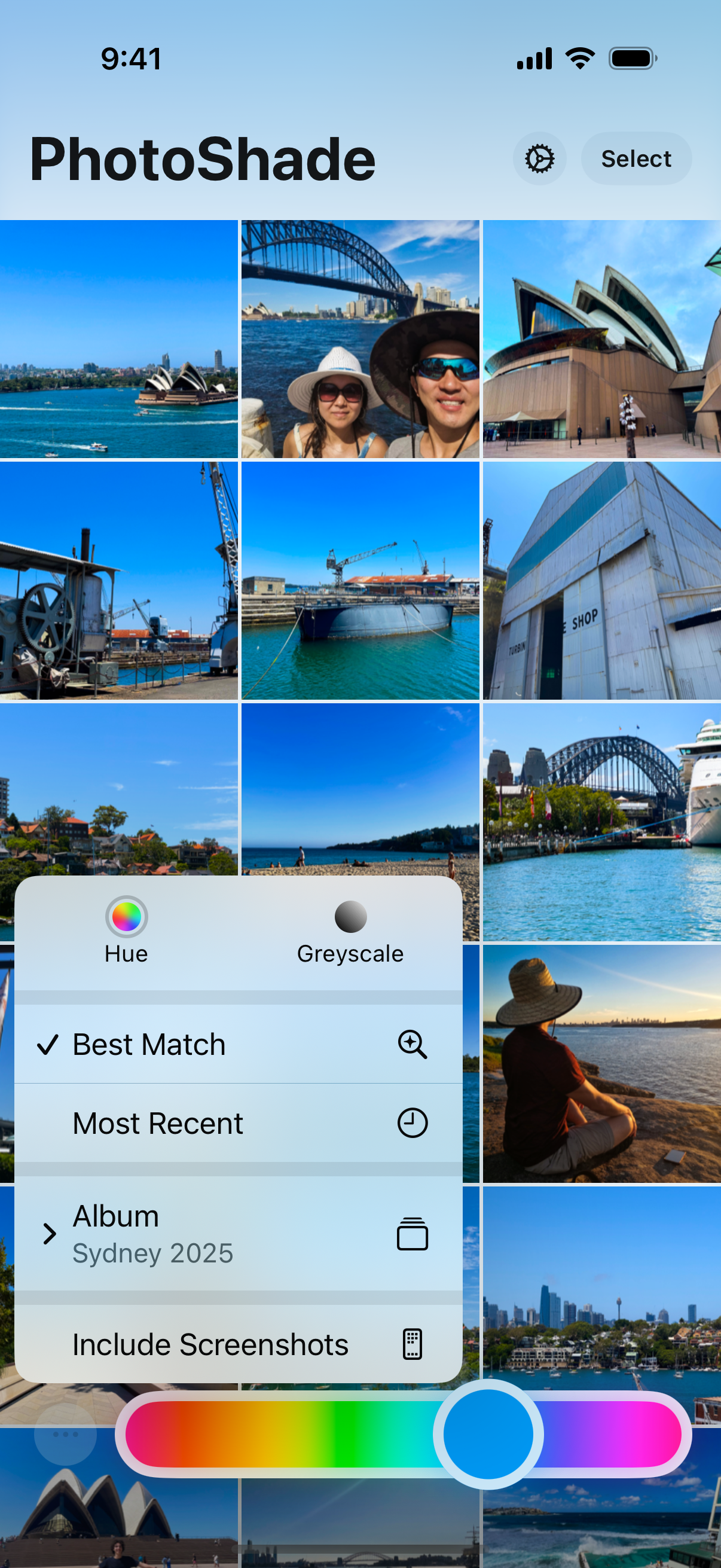Enable Include Screenshots option
The width and height of the screenshot is (721, 1568).
click(x=239, y=1344)
